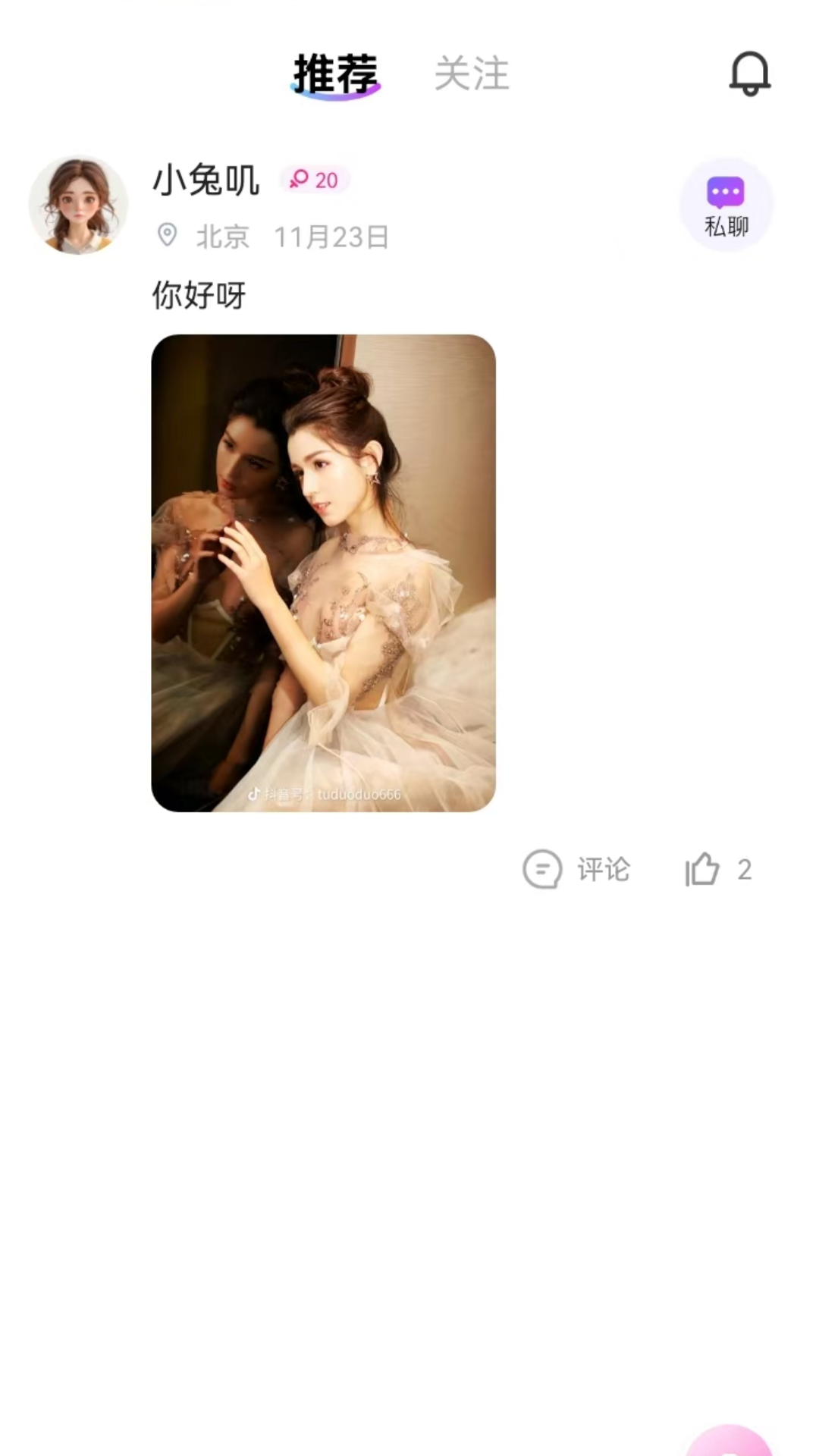Open 小兔叽's profile avatar
Viewport: 819px width, 1456px height.
pos(78,203)
